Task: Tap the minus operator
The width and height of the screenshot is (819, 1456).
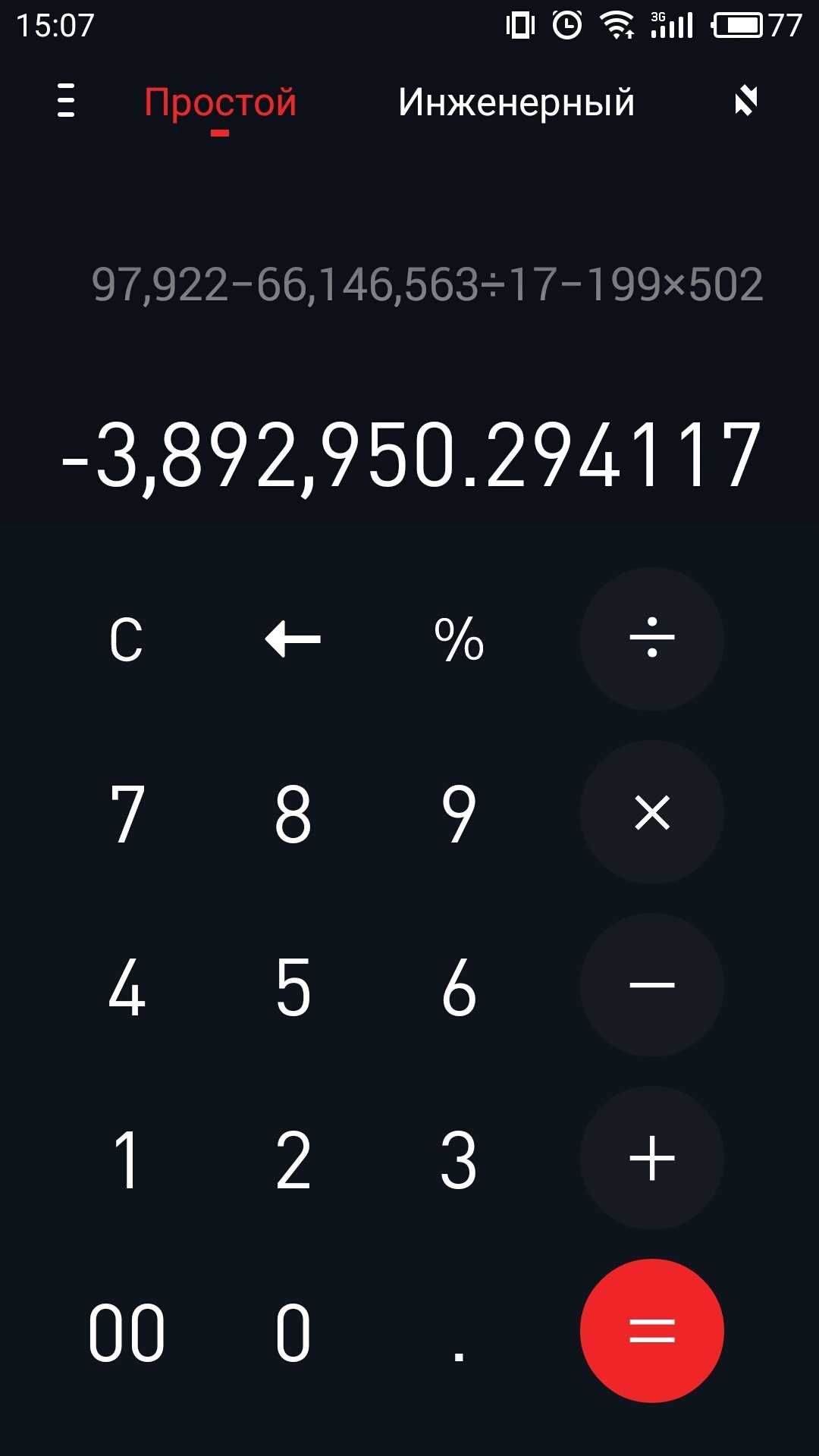Action: pos(652,985)
